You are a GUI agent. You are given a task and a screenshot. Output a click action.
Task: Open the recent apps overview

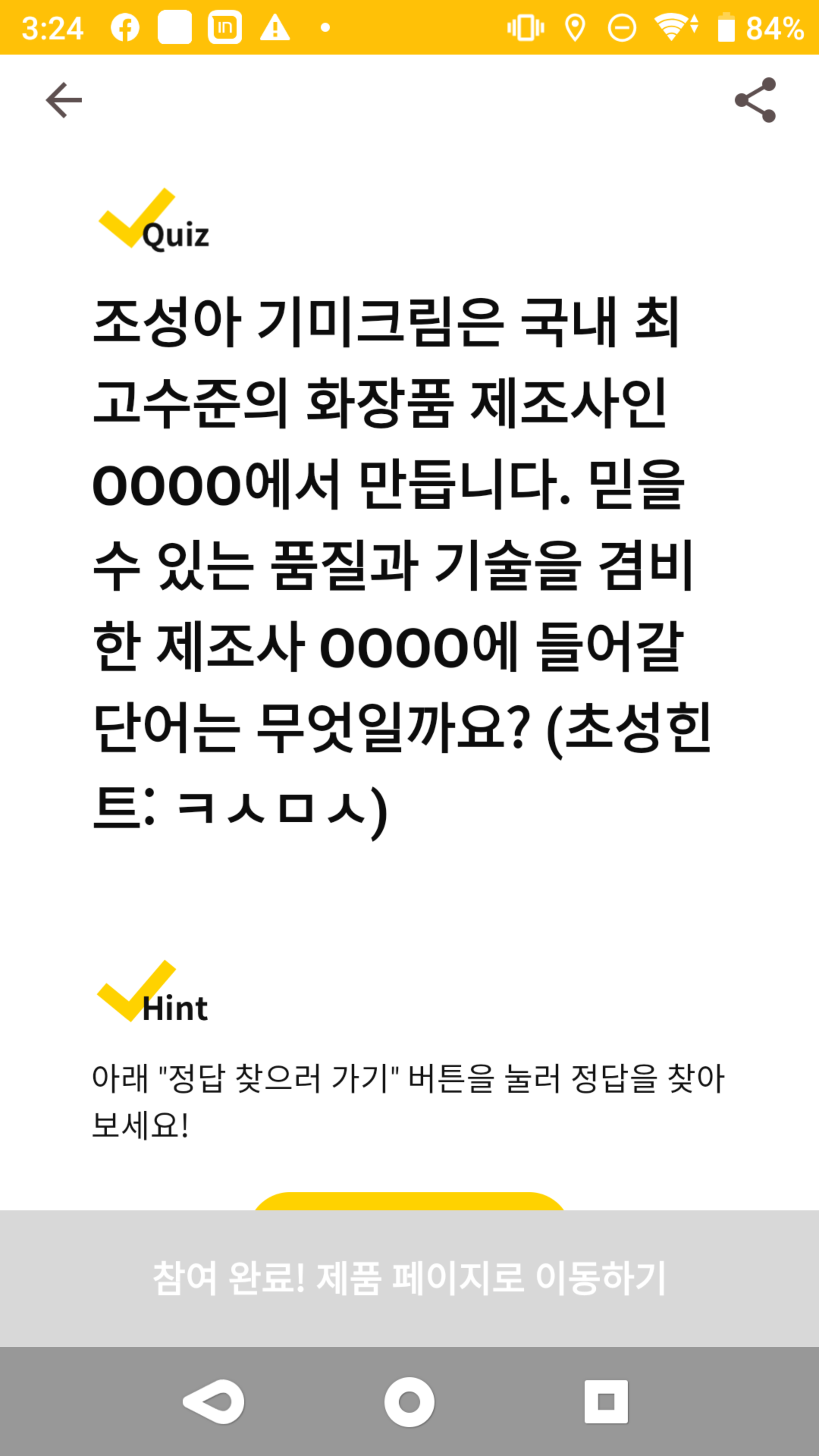point(606,1402)
